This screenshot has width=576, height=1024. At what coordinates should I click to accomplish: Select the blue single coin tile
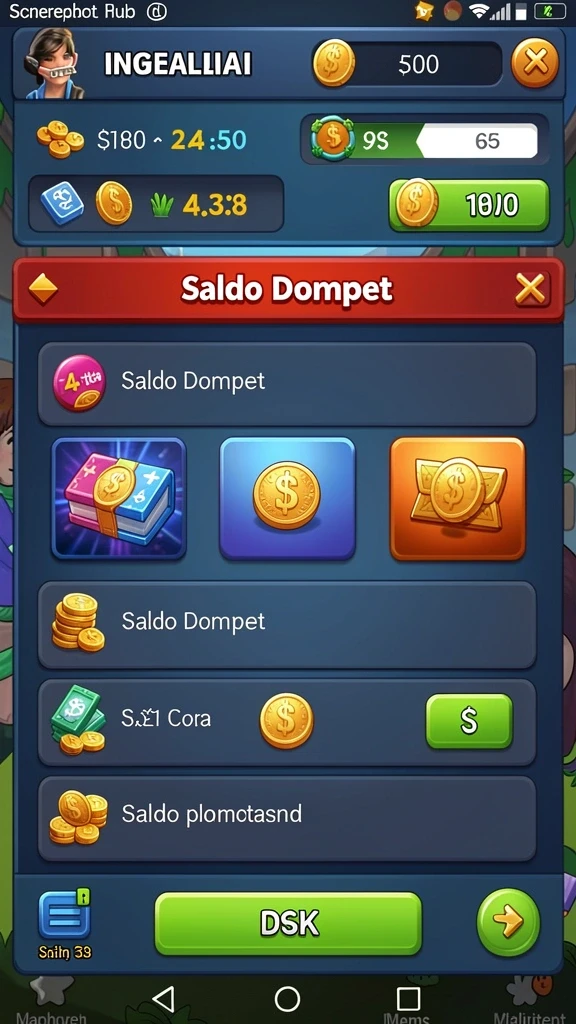(x=287, y=499)
